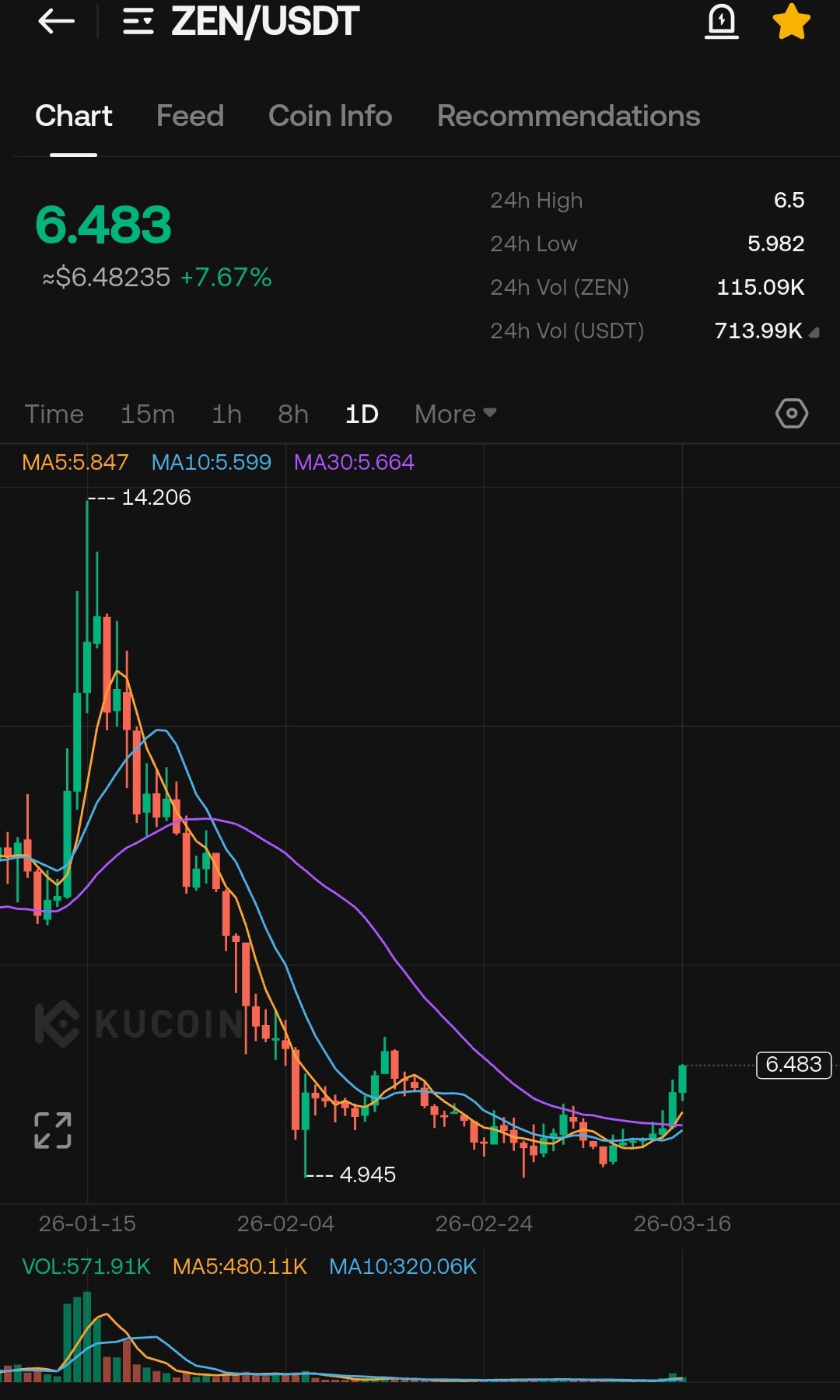Expand the chart to fullscreen
840x1400 pixels.
tap(53, 1130)
